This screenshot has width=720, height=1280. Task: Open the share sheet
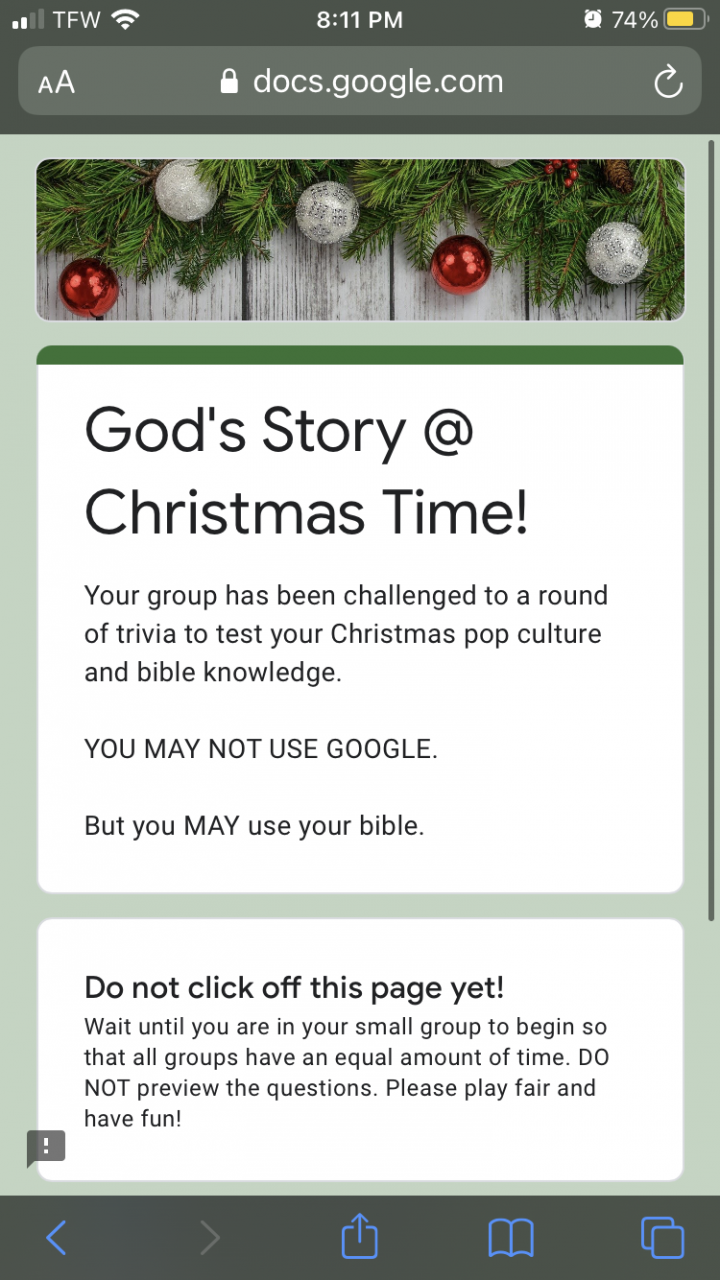(x=360, y=1237)
